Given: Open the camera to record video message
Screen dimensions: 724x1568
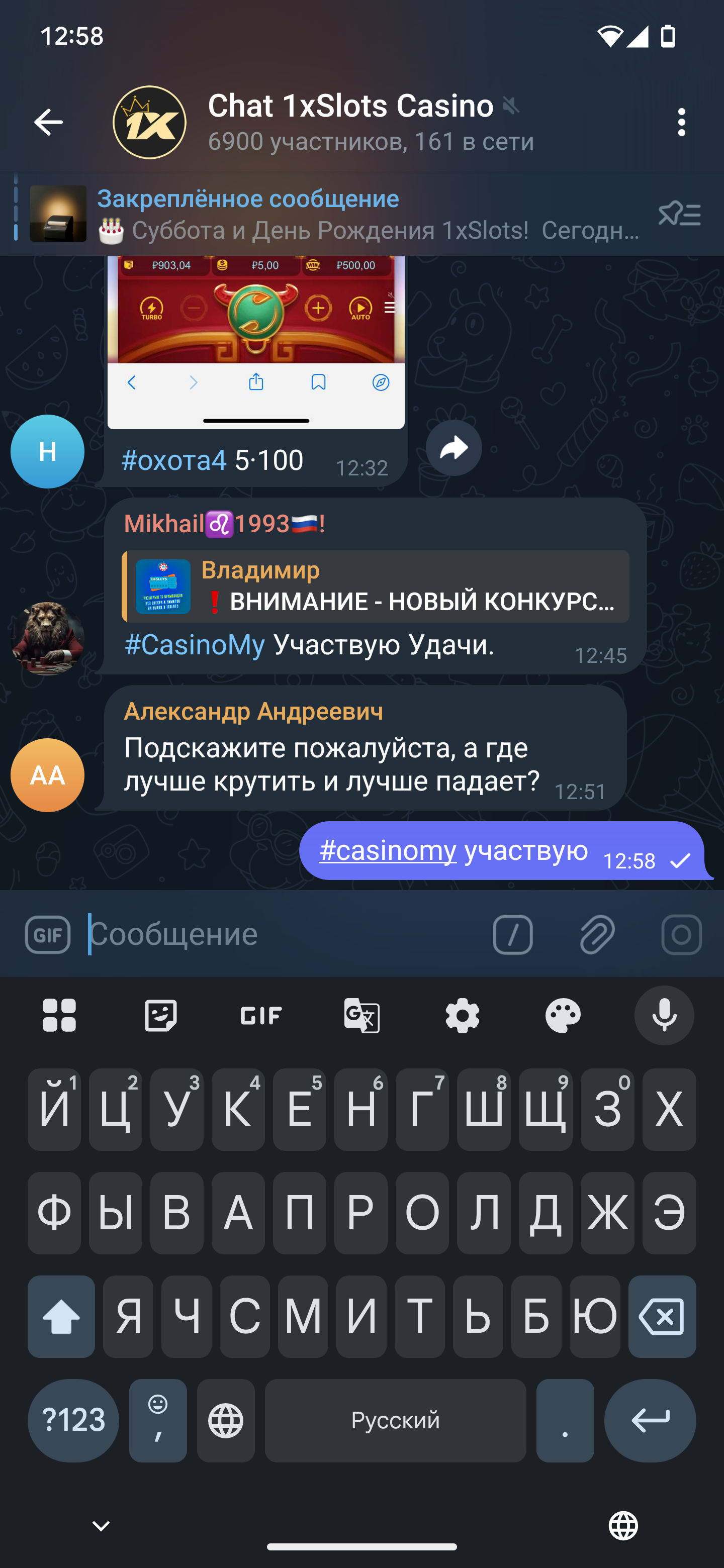Looking at the screenshot, I should (x=681, y=934).
